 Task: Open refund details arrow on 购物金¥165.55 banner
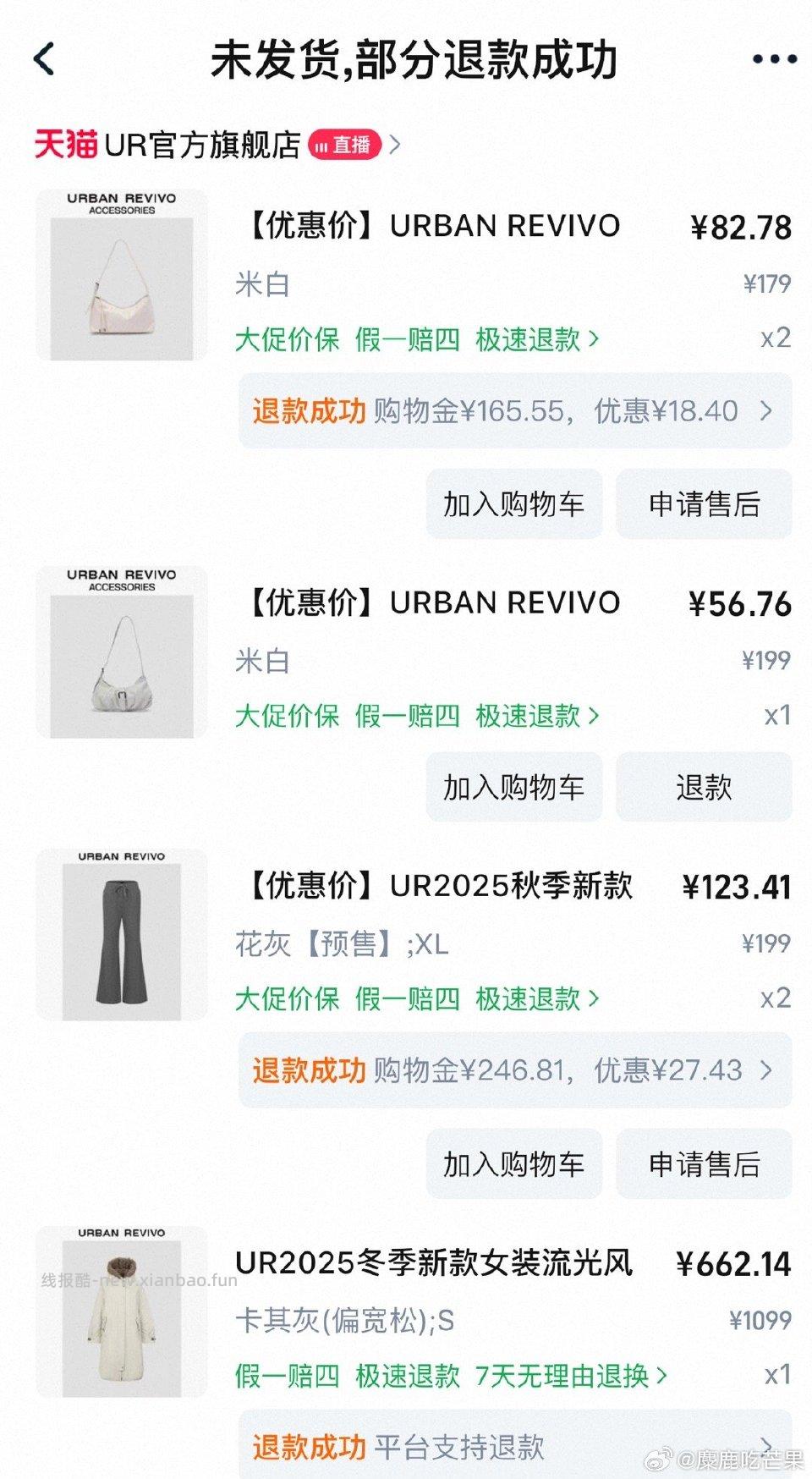click(x=765, y=410)
